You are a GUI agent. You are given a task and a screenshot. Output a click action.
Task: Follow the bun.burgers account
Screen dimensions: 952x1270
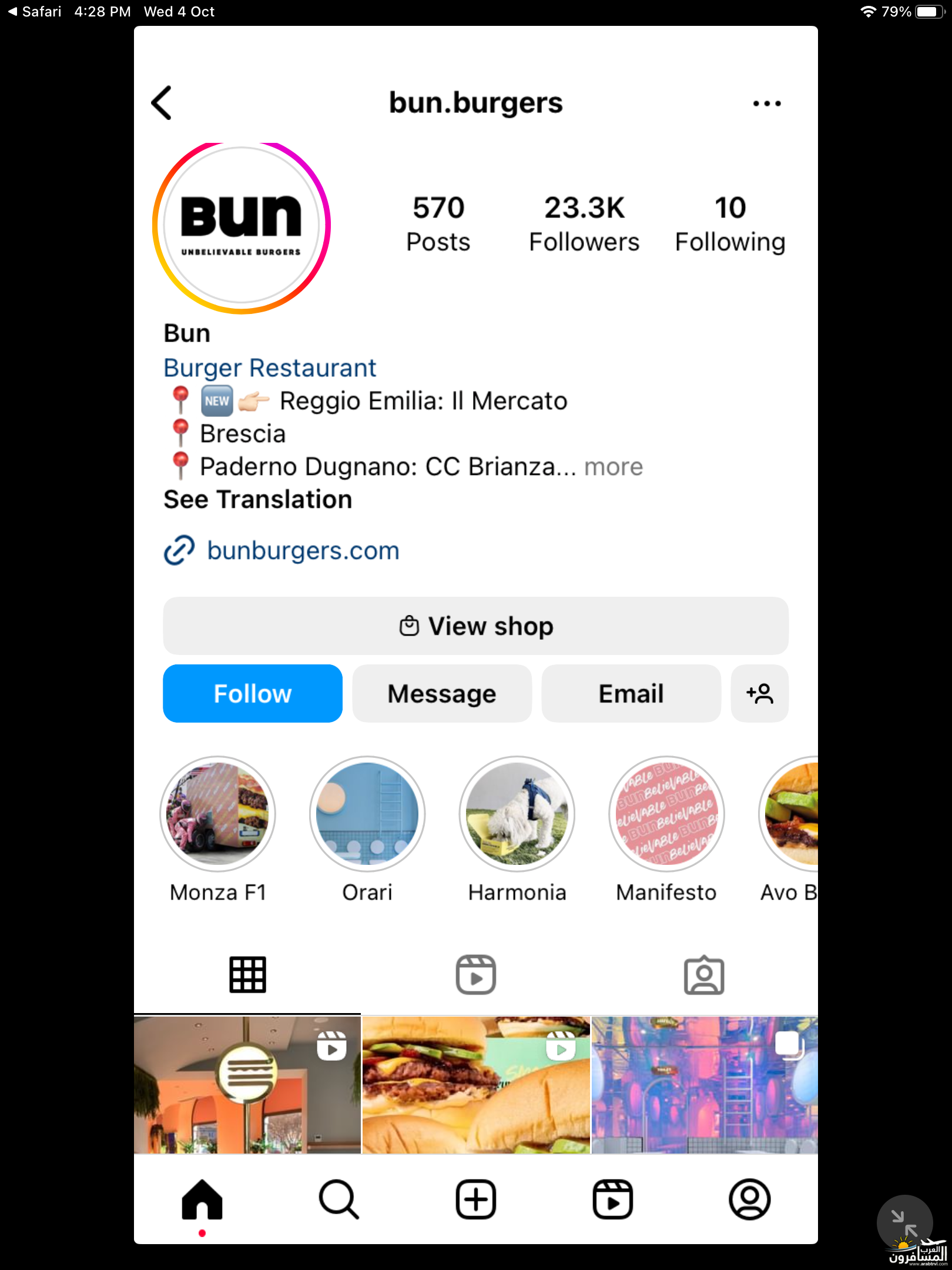pyautogui.click(x=253, y=694)
